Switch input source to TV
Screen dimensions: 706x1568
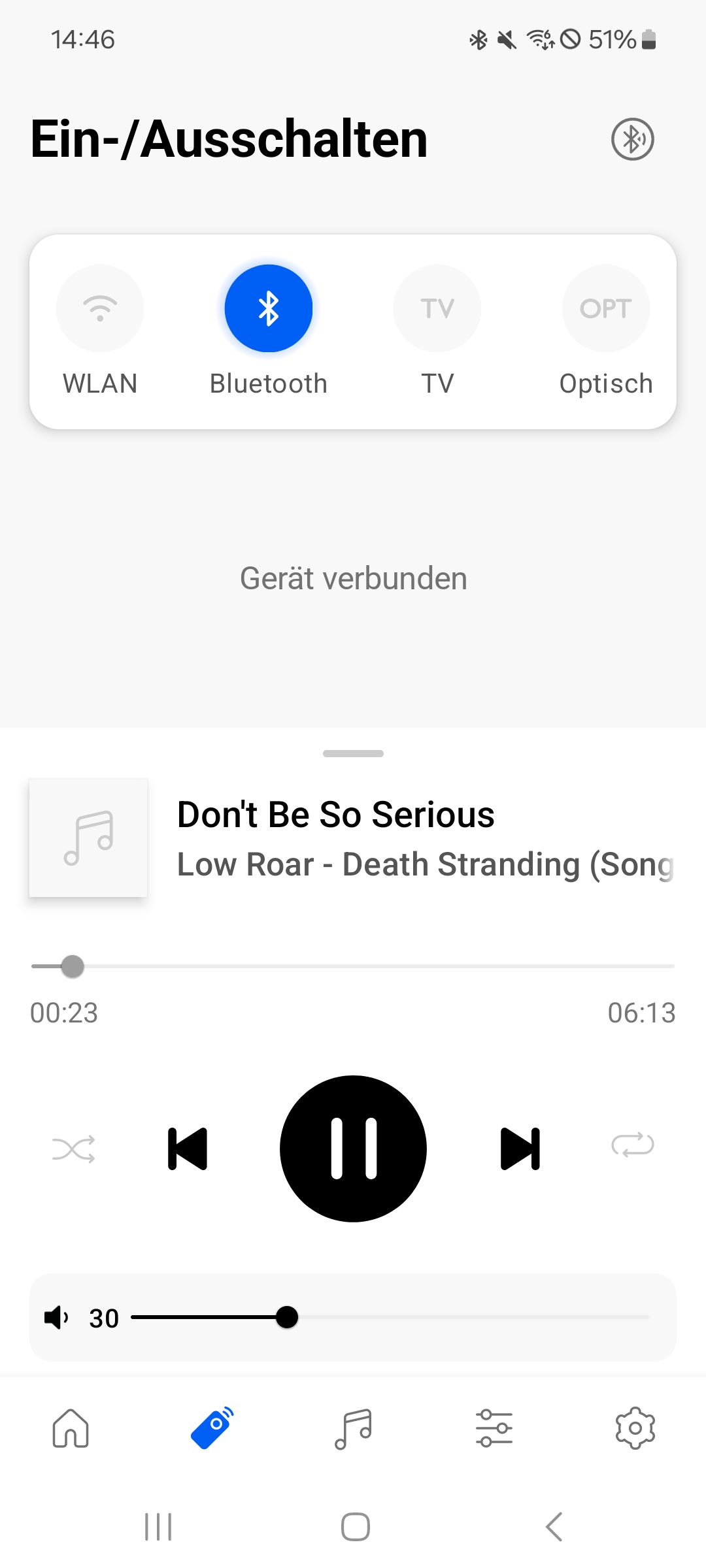(437, 308)
